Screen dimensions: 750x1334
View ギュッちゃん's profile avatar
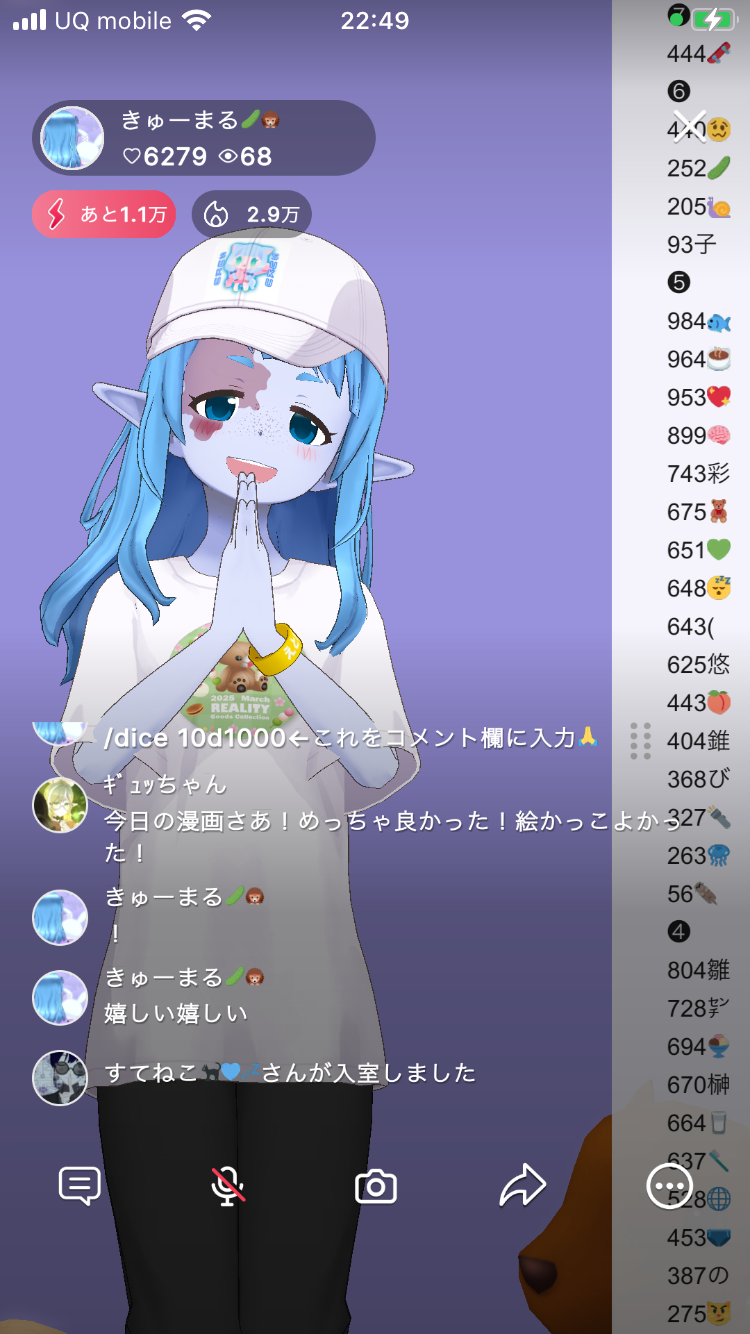point(60,805)
